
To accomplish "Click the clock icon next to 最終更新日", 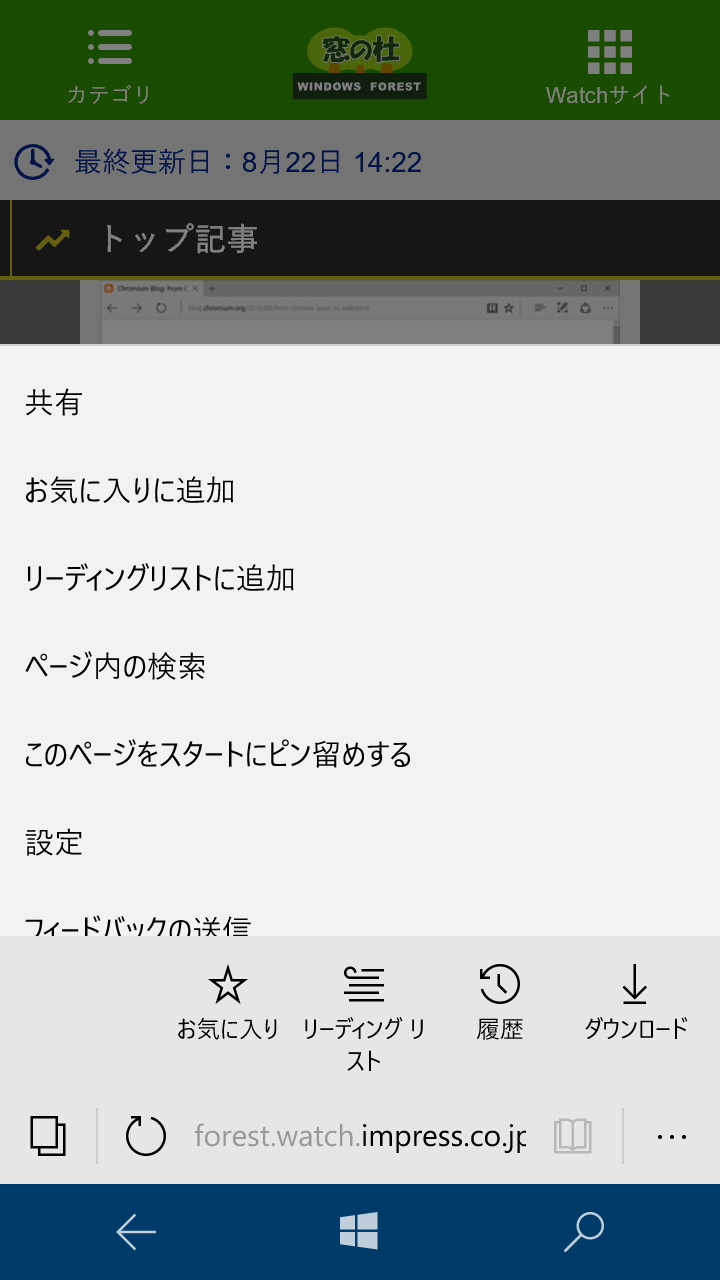I will (x=33, y=160).
